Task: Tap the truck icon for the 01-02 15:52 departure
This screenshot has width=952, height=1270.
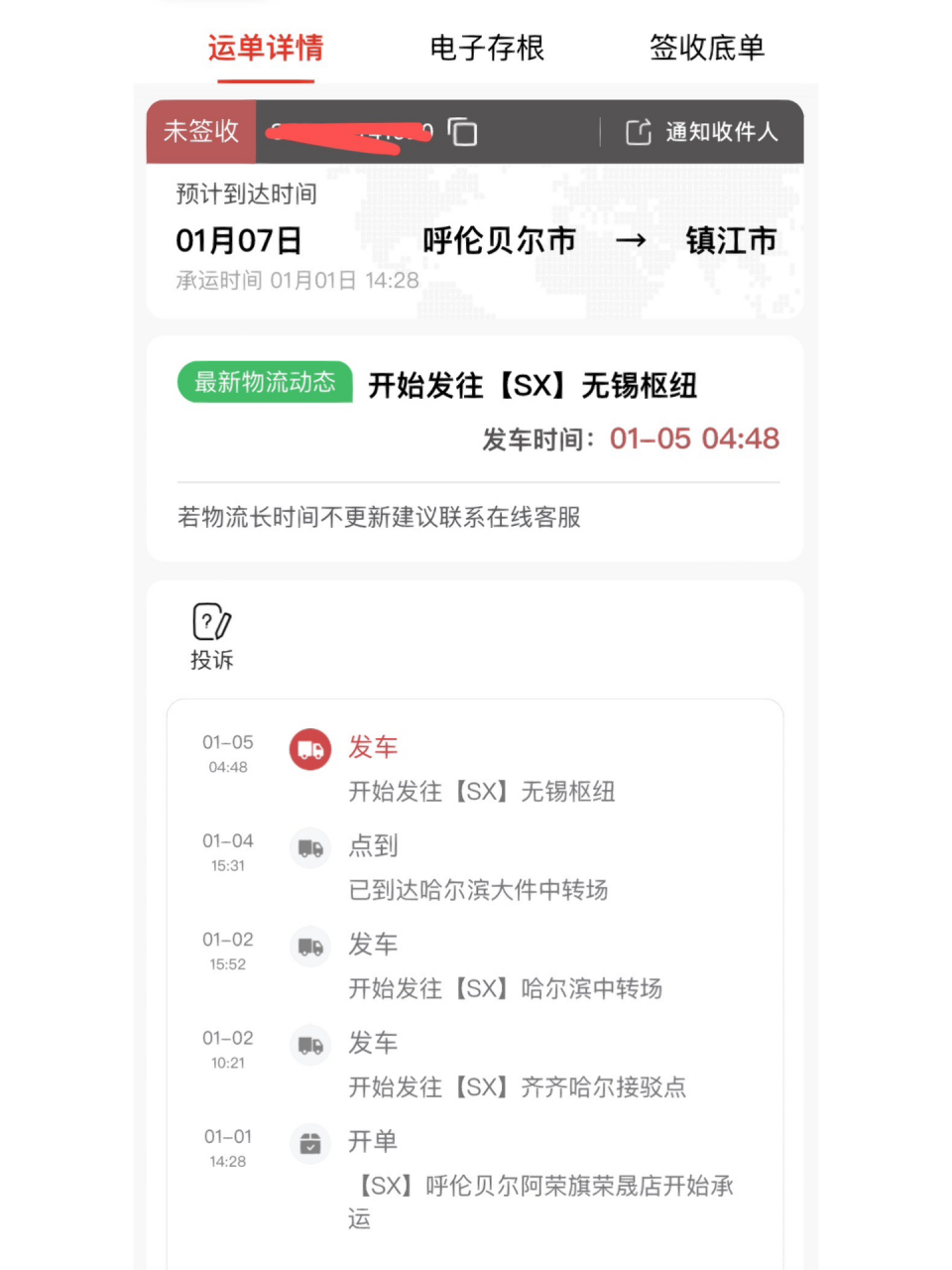Action: (309, 947)
